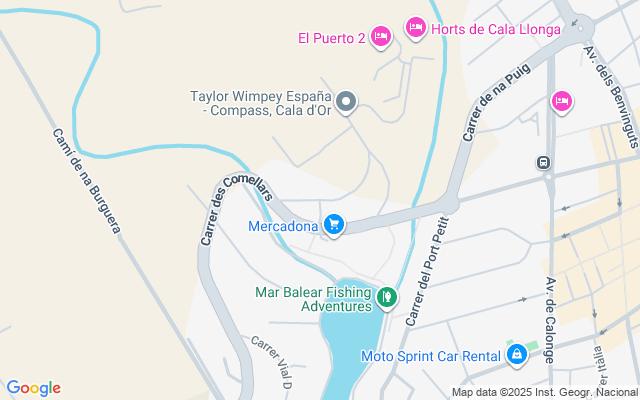This screenshot has height=400, width=640.
Task: Open the Google logo link
Action: point(33,388)
